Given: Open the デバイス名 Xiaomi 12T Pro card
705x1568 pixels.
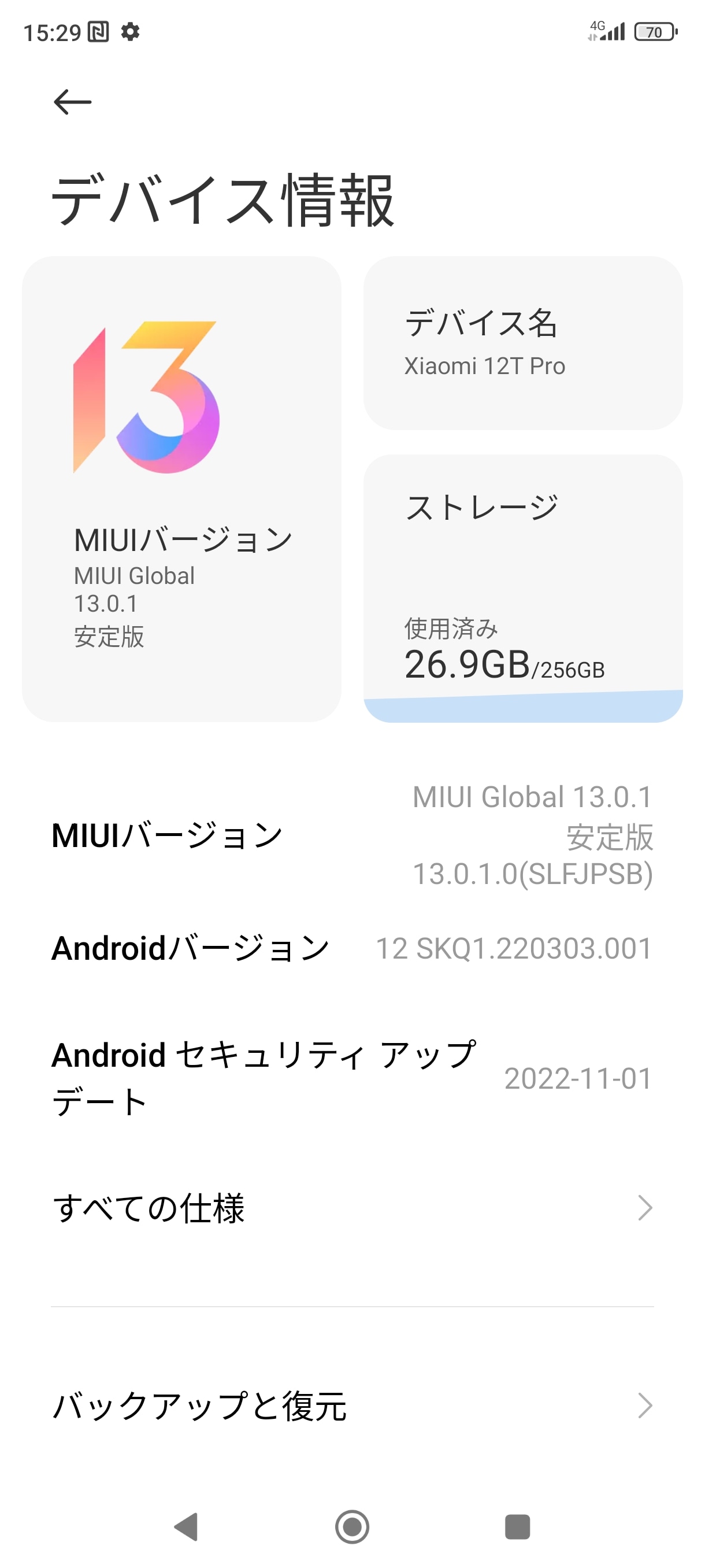Looking at the screenshot, I should click(522, 343).
